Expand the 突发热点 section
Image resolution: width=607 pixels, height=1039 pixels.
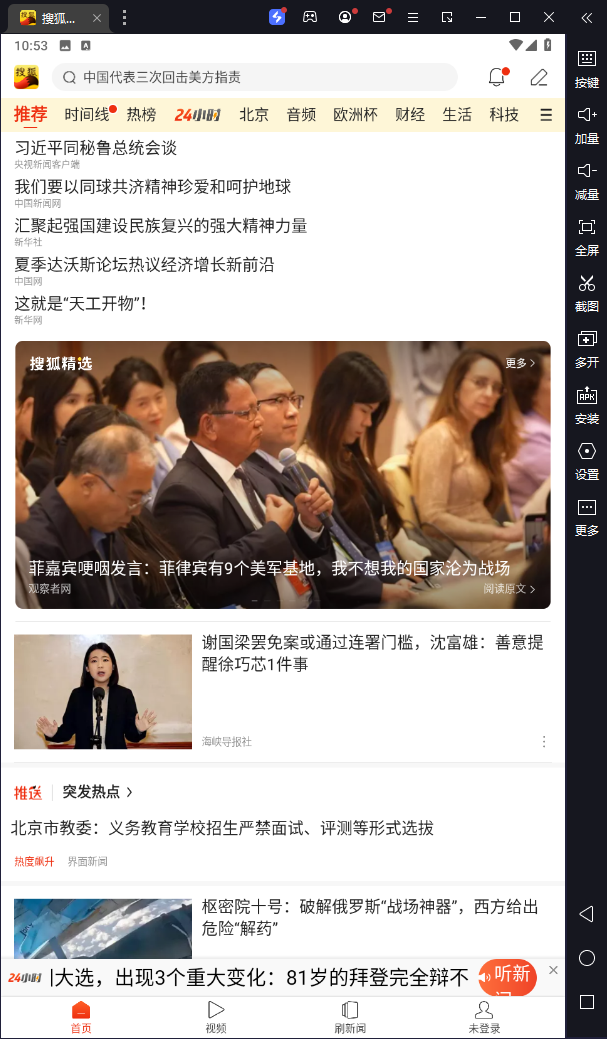98,792
